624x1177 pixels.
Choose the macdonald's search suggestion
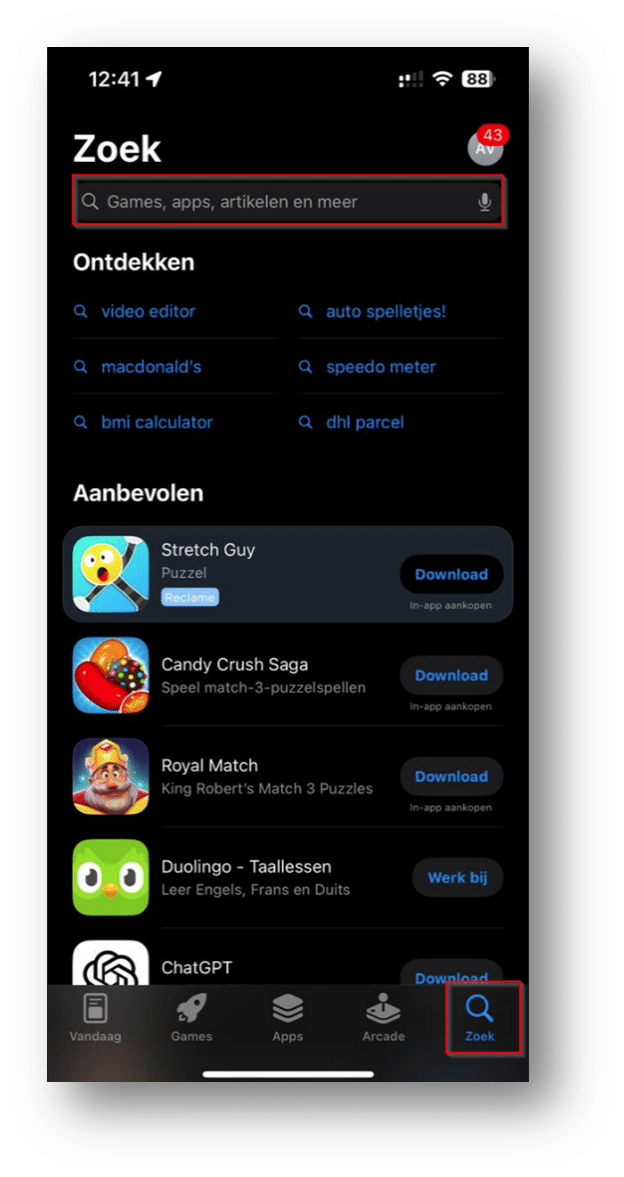[151, 367]
